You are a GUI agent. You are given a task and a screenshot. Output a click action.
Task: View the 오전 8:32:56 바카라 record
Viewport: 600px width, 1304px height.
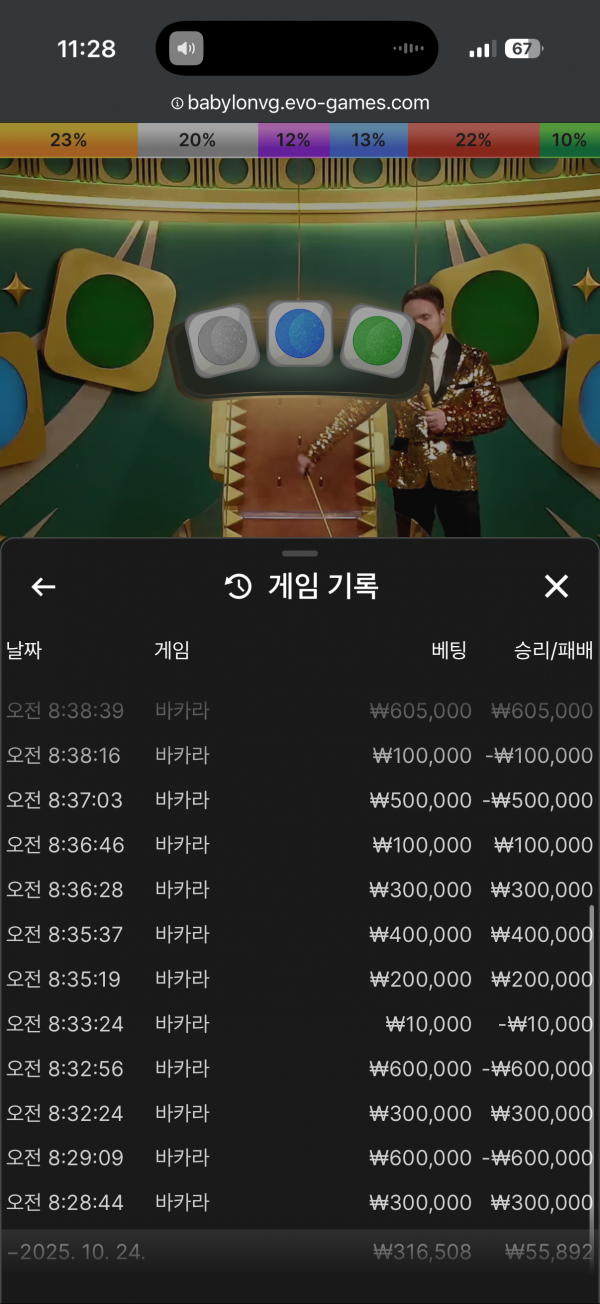tap(300, 1069)
